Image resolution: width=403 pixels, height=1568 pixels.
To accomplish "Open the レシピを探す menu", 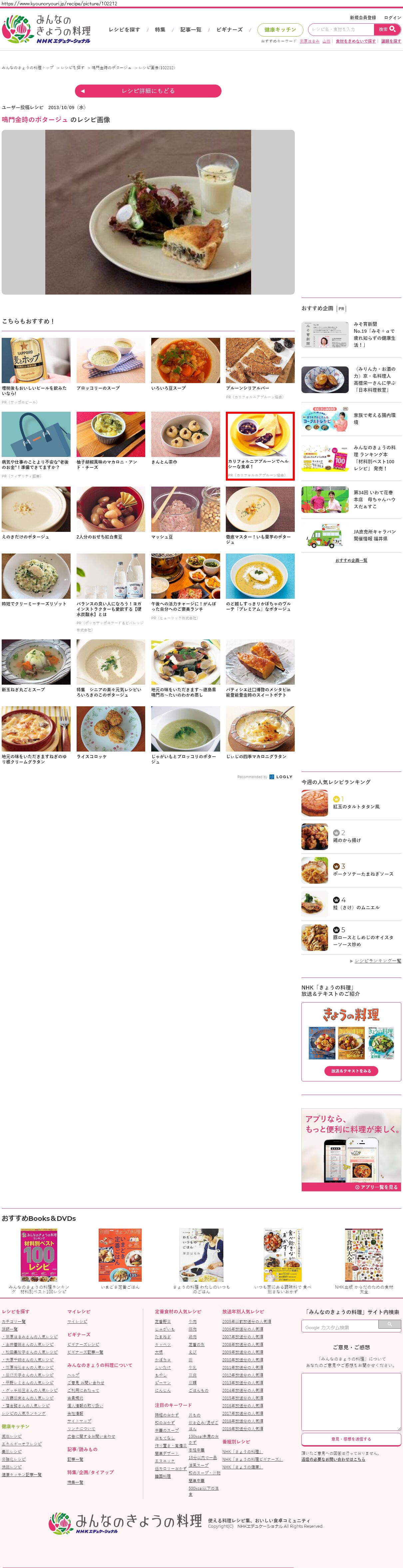I will point(124,30).
